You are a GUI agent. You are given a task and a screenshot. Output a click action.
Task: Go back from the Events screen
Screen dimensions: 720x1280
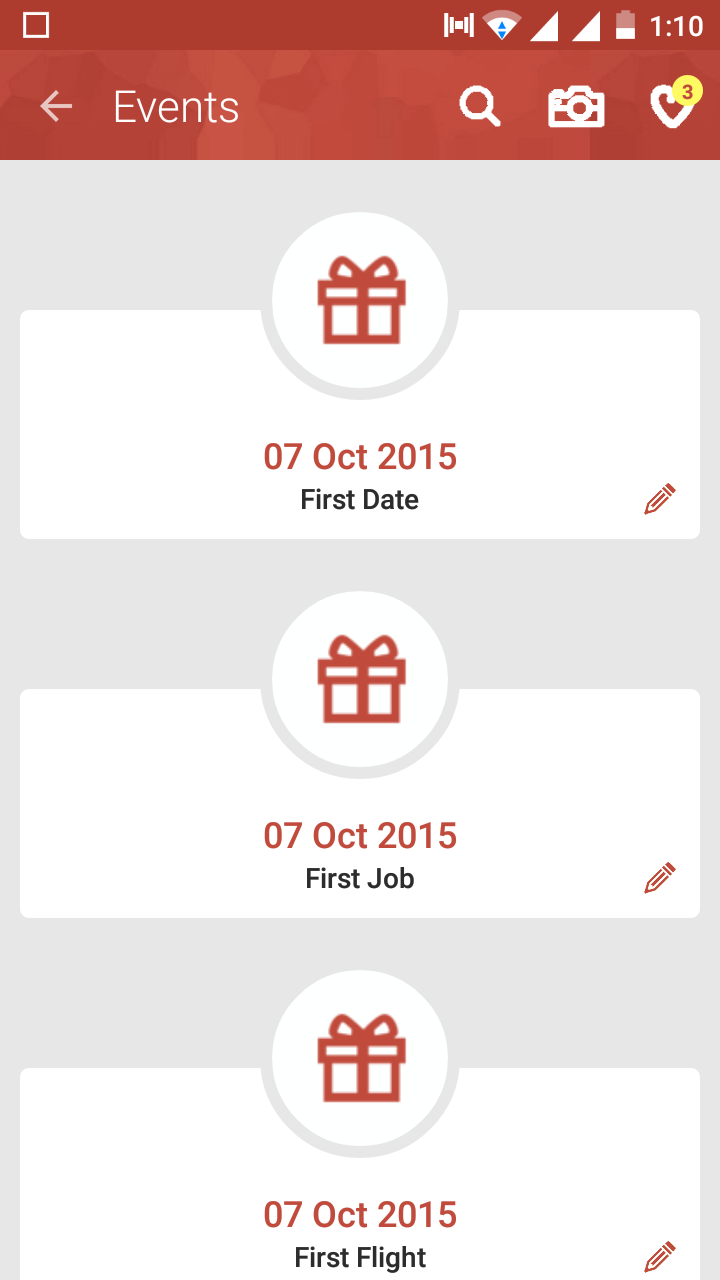[x=56, y=106]
